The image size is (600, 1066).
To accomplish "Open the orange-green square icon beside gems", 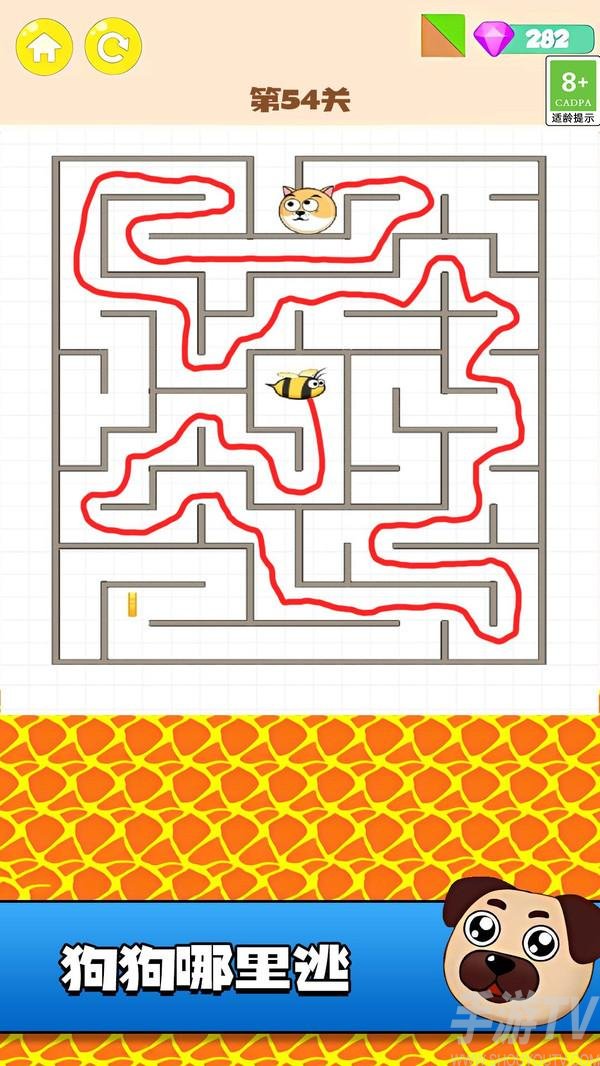I will (443, 37).
